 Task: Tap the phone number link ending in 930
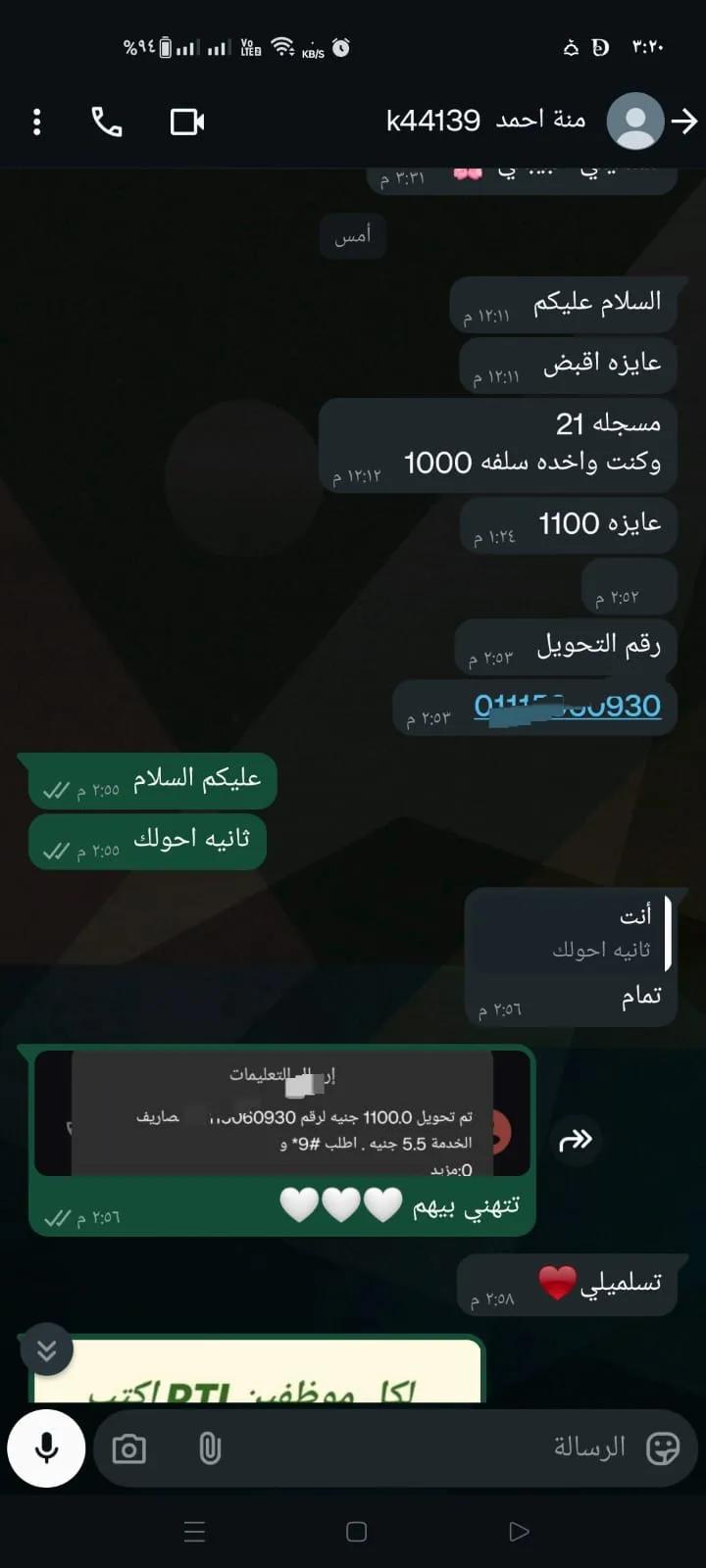click(567, 706)
